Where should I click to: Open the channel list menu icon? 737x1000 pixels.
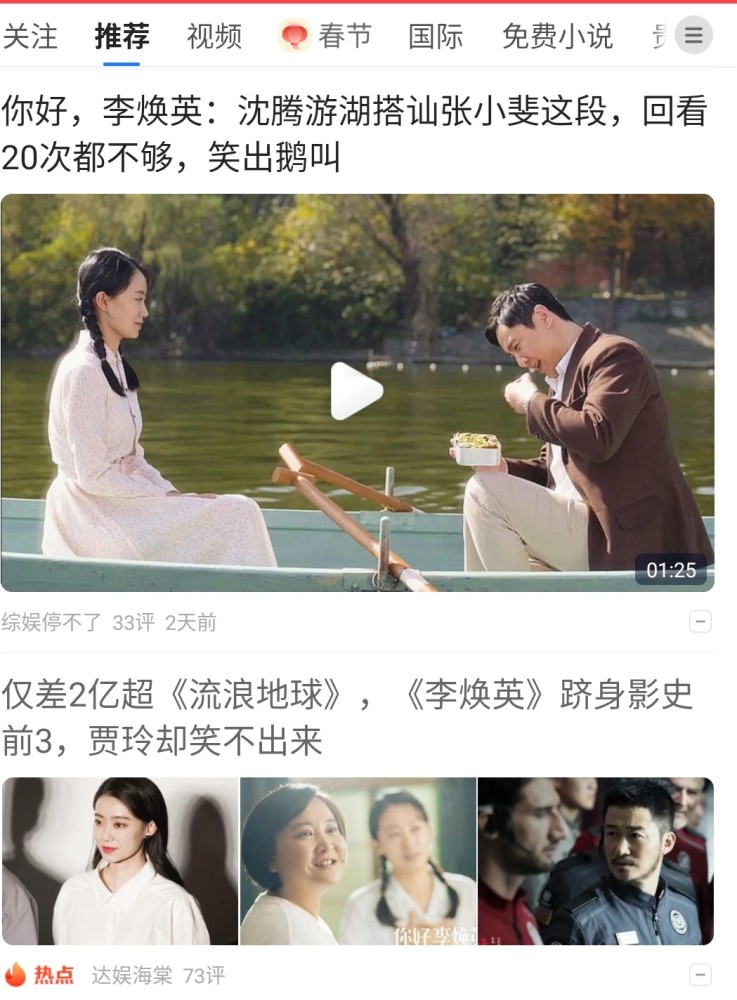point(693,36)
